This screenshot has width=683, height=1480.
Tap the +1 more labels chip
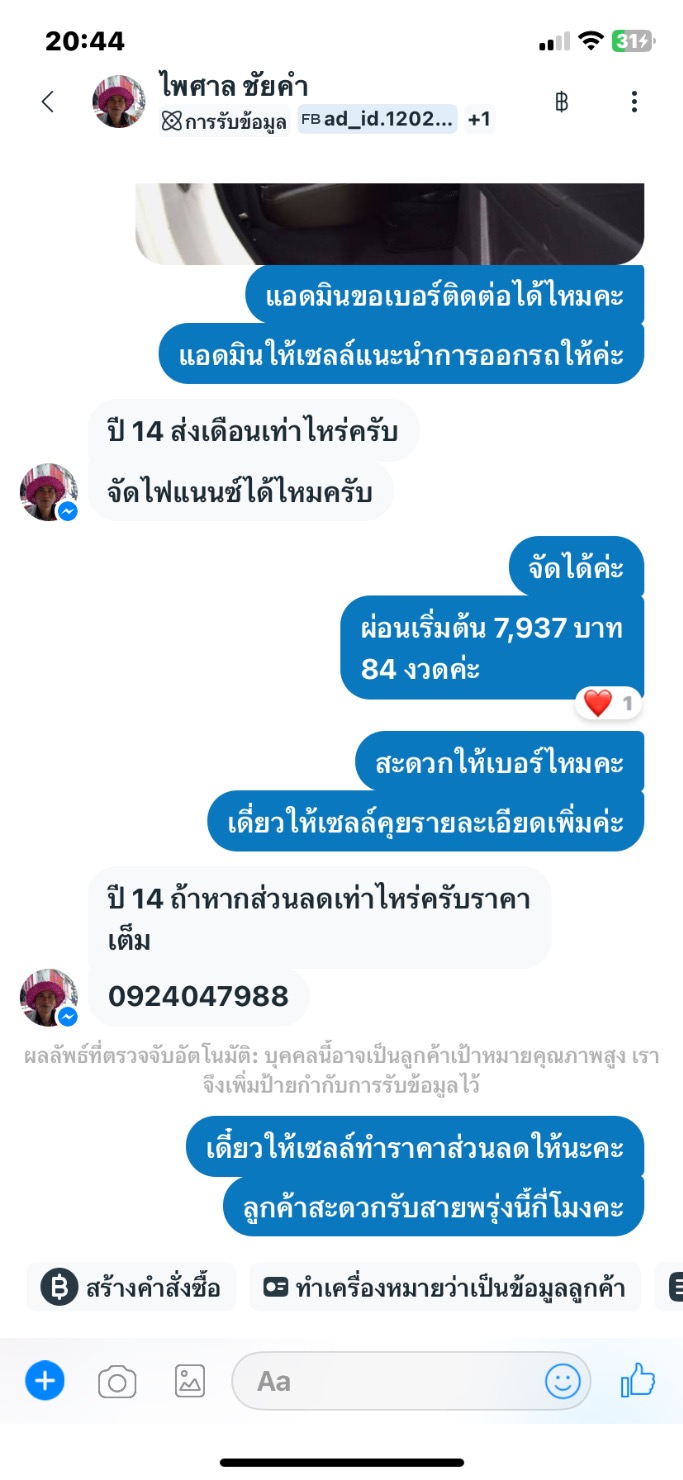pyautogui.click(x=479, y=119)
